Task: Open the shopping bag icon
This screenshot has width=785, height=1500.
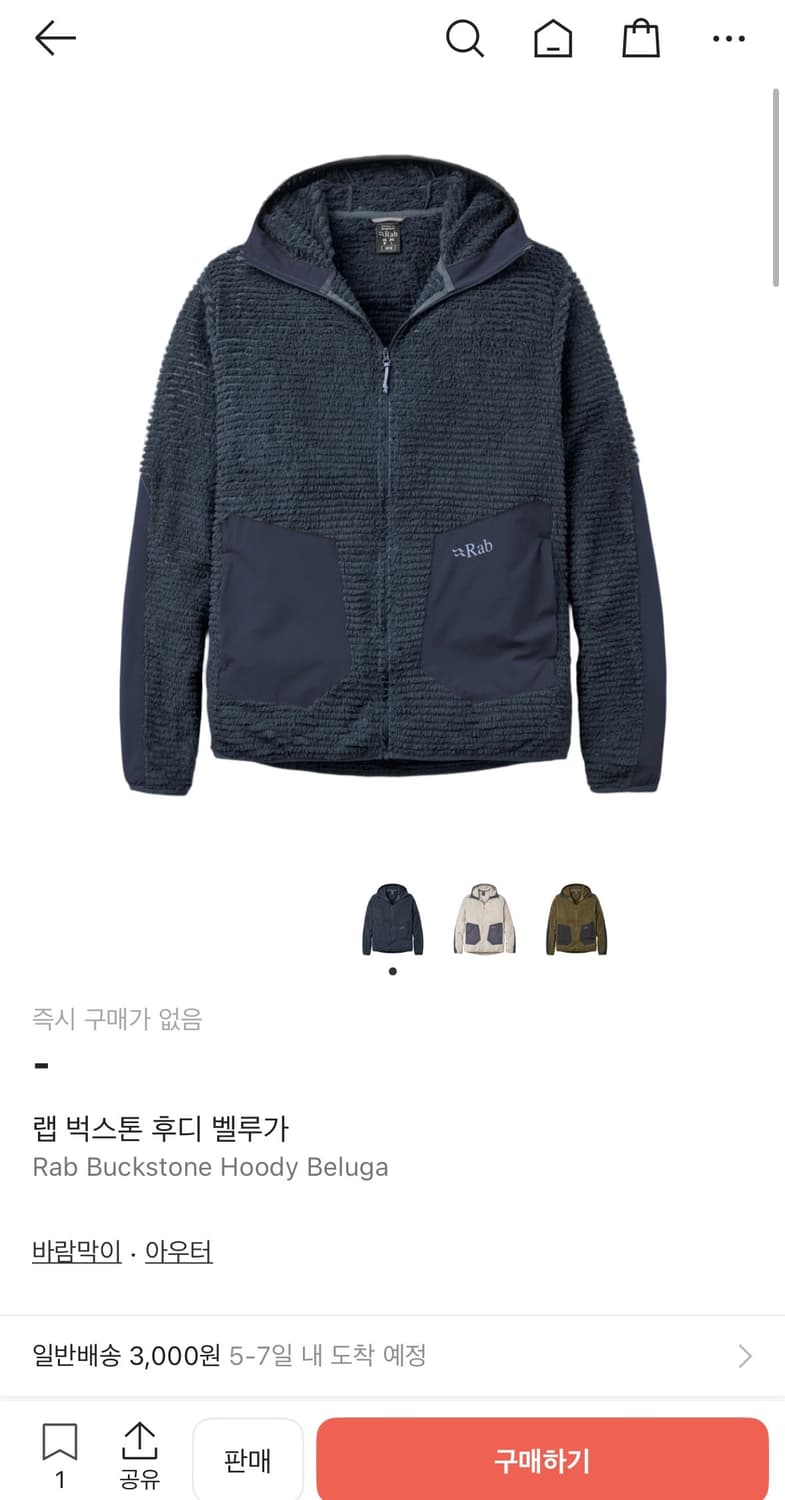Action: point(641,39)
